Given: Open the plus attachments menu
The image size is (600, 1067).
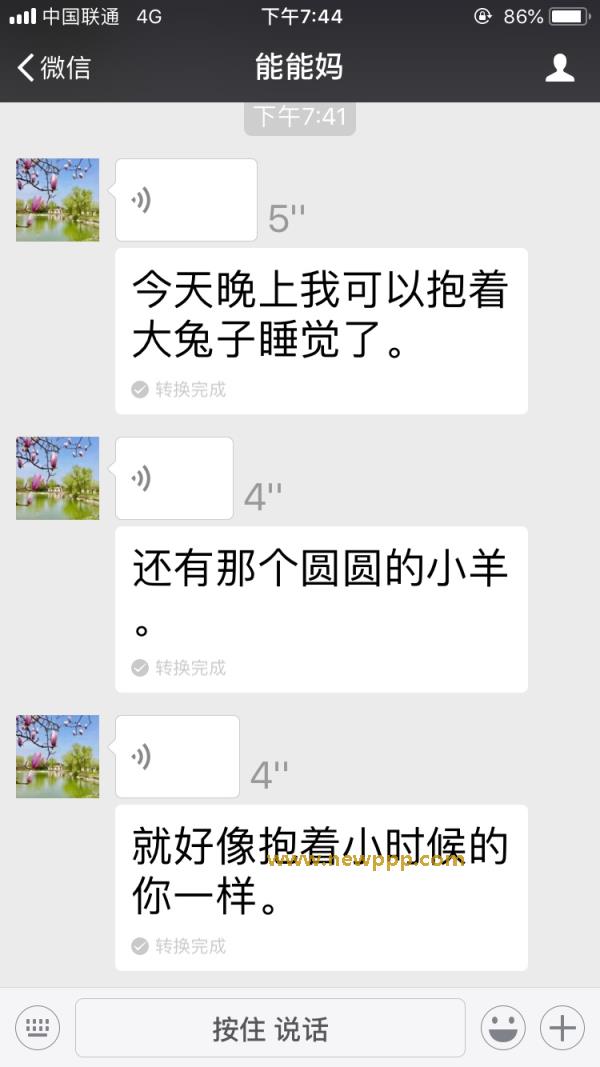Looking at the screenshot, I should point(562,1027).
